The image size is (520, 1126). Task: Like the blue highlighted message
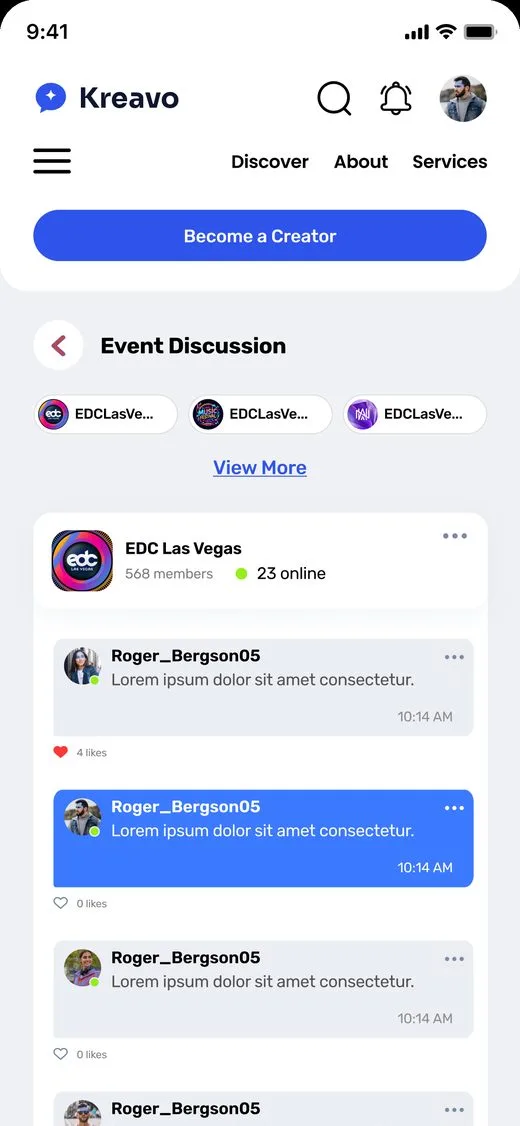point(60,903)
